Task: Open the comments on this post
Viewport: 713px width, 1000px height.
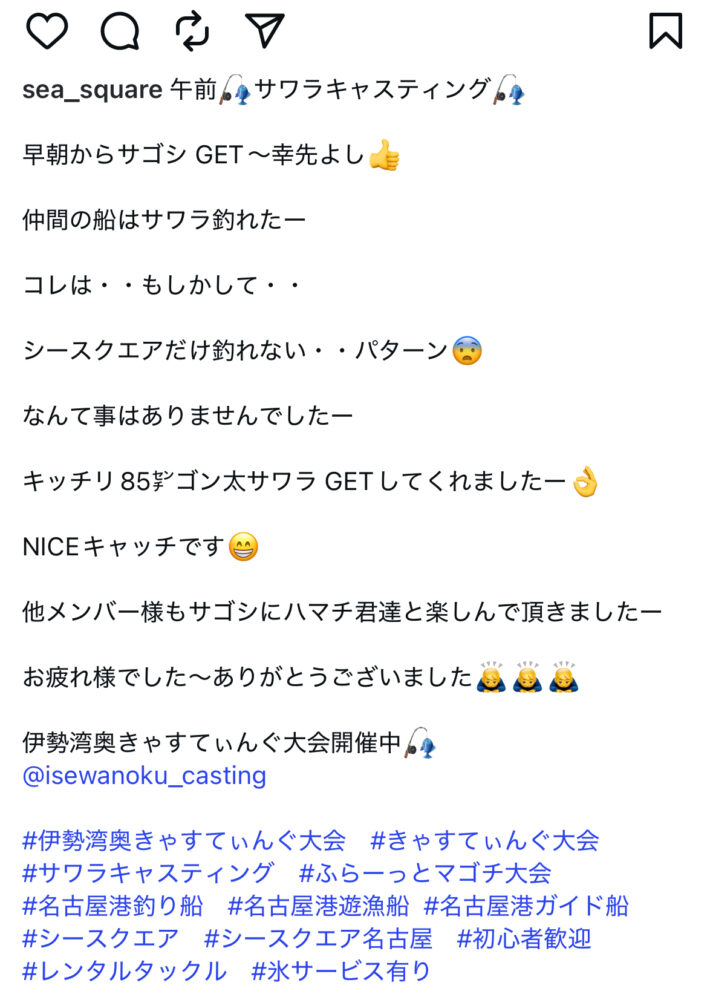Action: click(x=120, y=31)
